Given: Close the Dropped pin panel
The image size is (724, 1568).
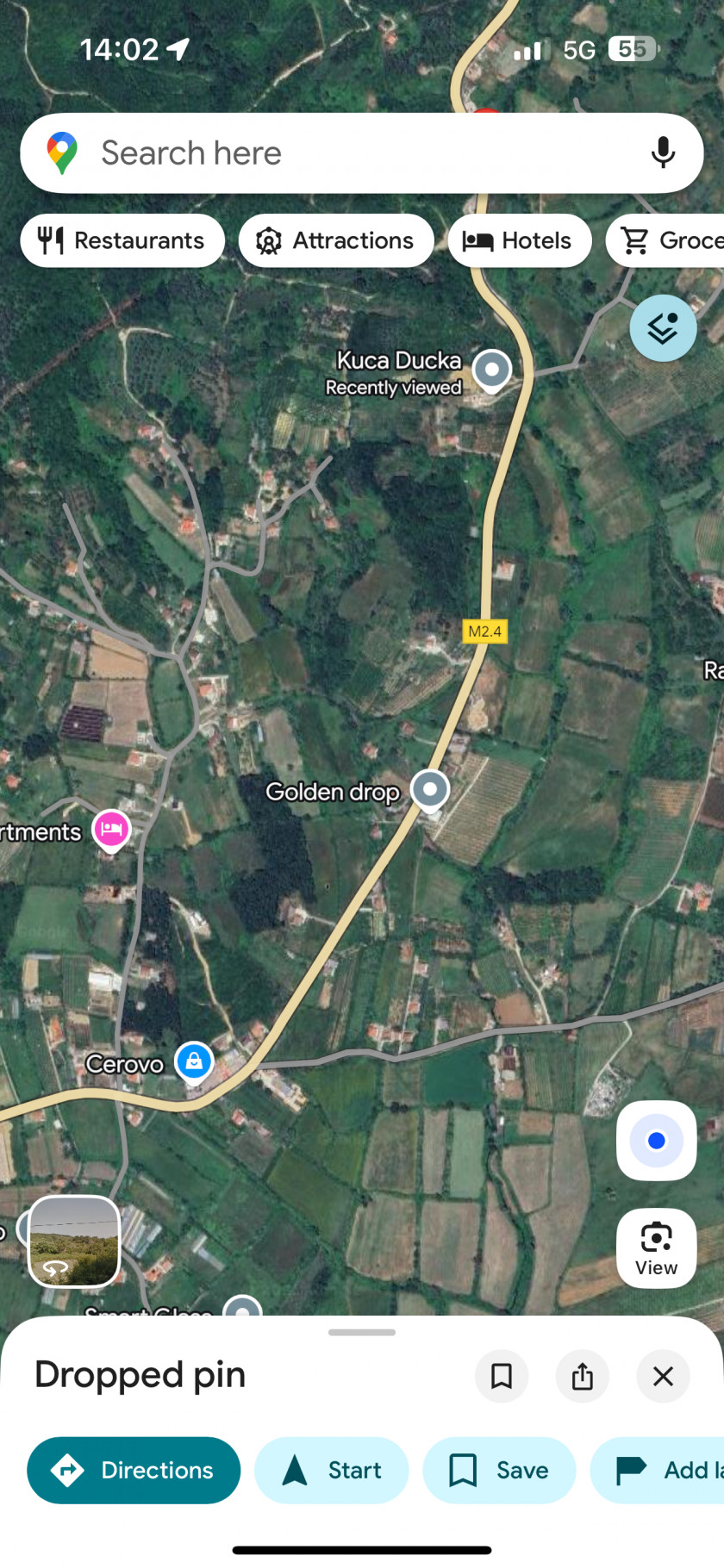Looking at the screenshot, I should (x=663, y=1376).
